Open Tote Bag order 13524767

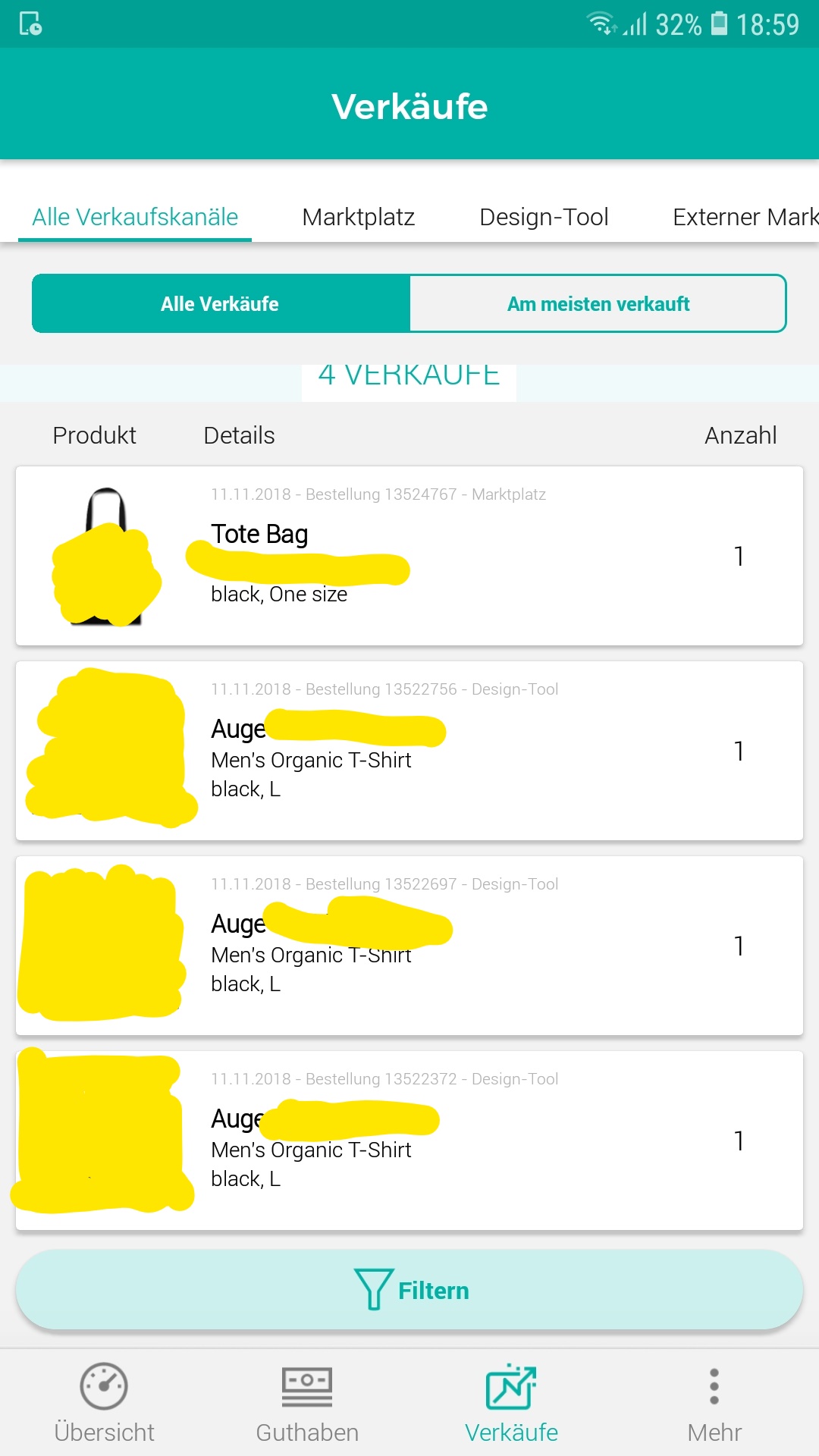click(409, 556)
